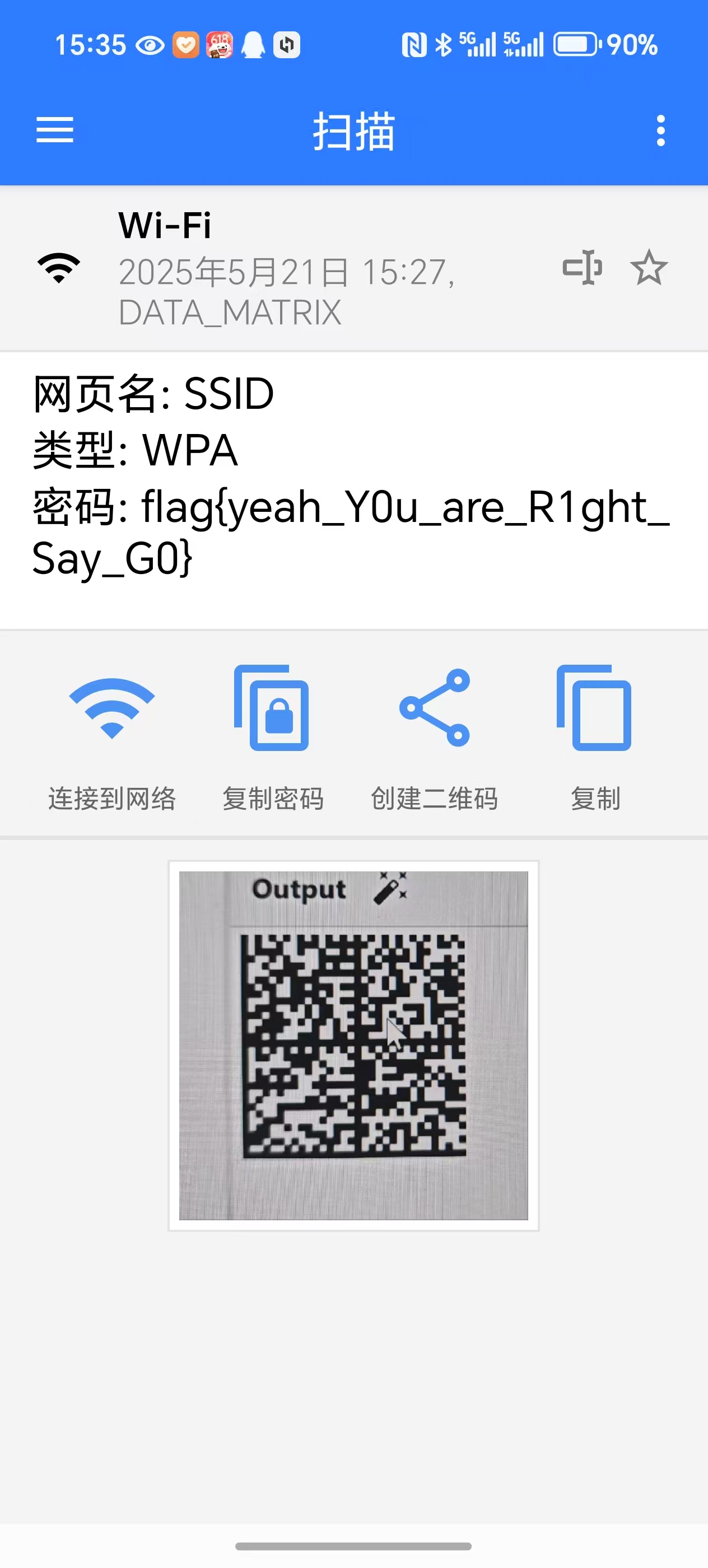Screen dimensions: 708x1568
Task: Mark this scan as favorite with star
Action: pyautogui.click(x=649, y=267)
